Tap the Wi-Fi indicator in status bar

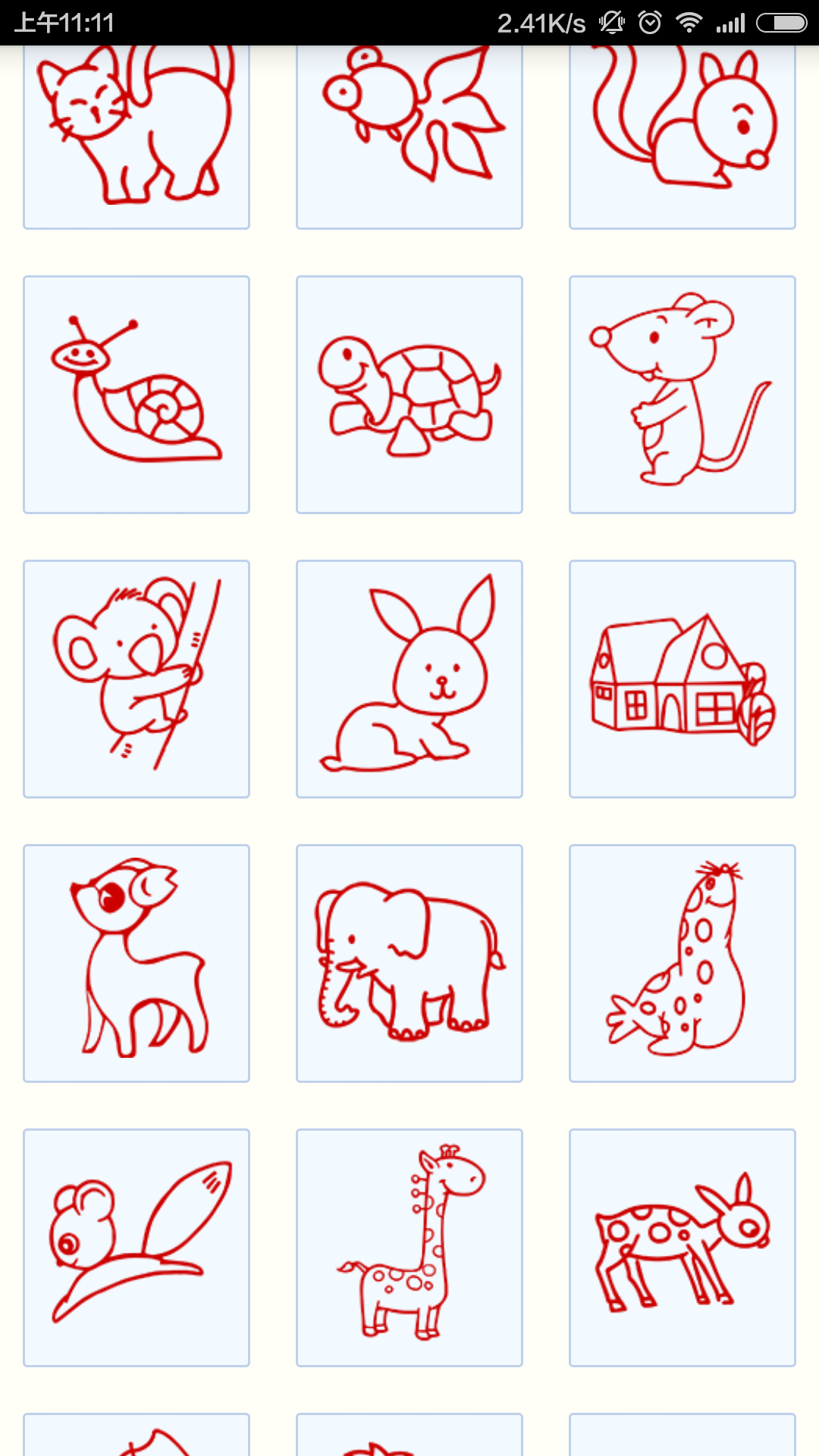click(x=689, y=23)
